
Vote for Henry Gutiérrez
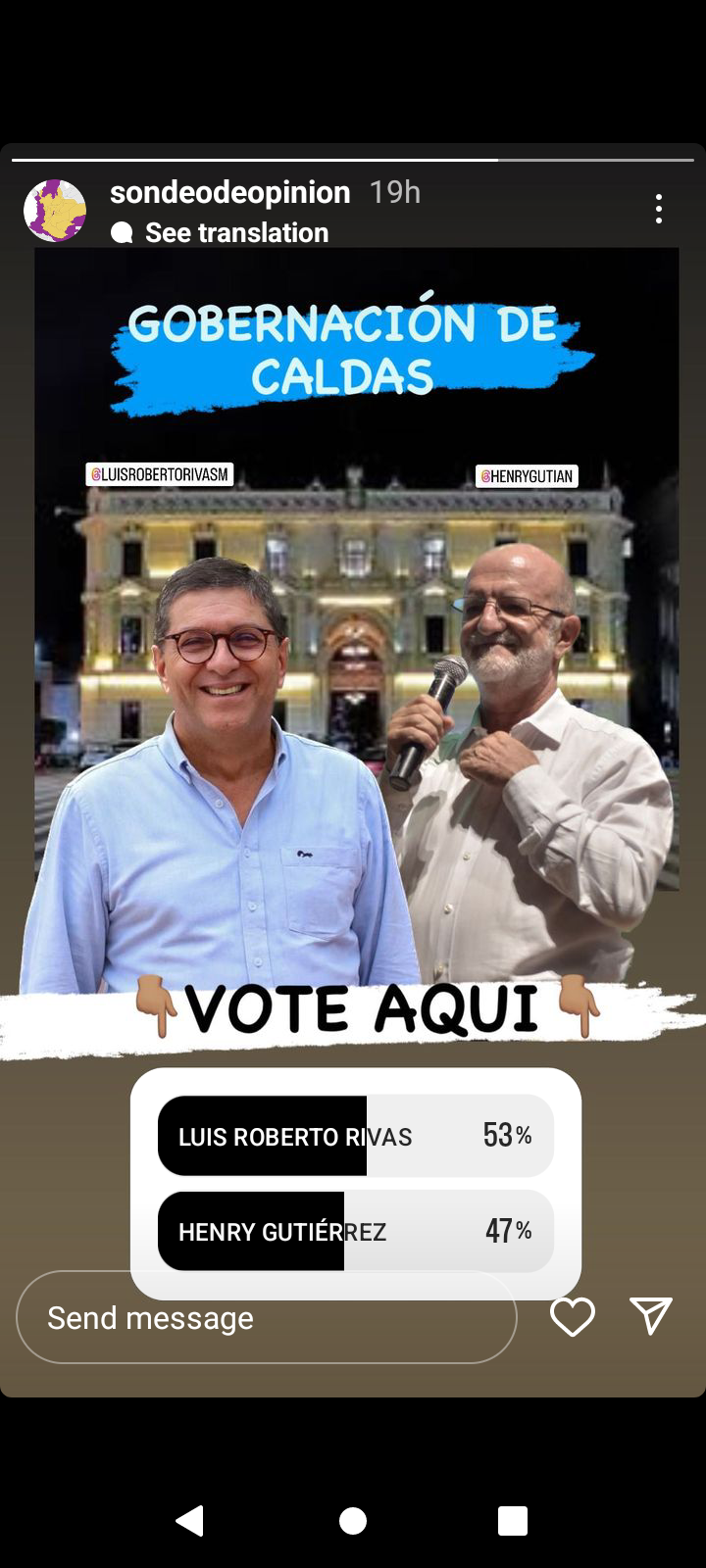(x=355, y=1231)
